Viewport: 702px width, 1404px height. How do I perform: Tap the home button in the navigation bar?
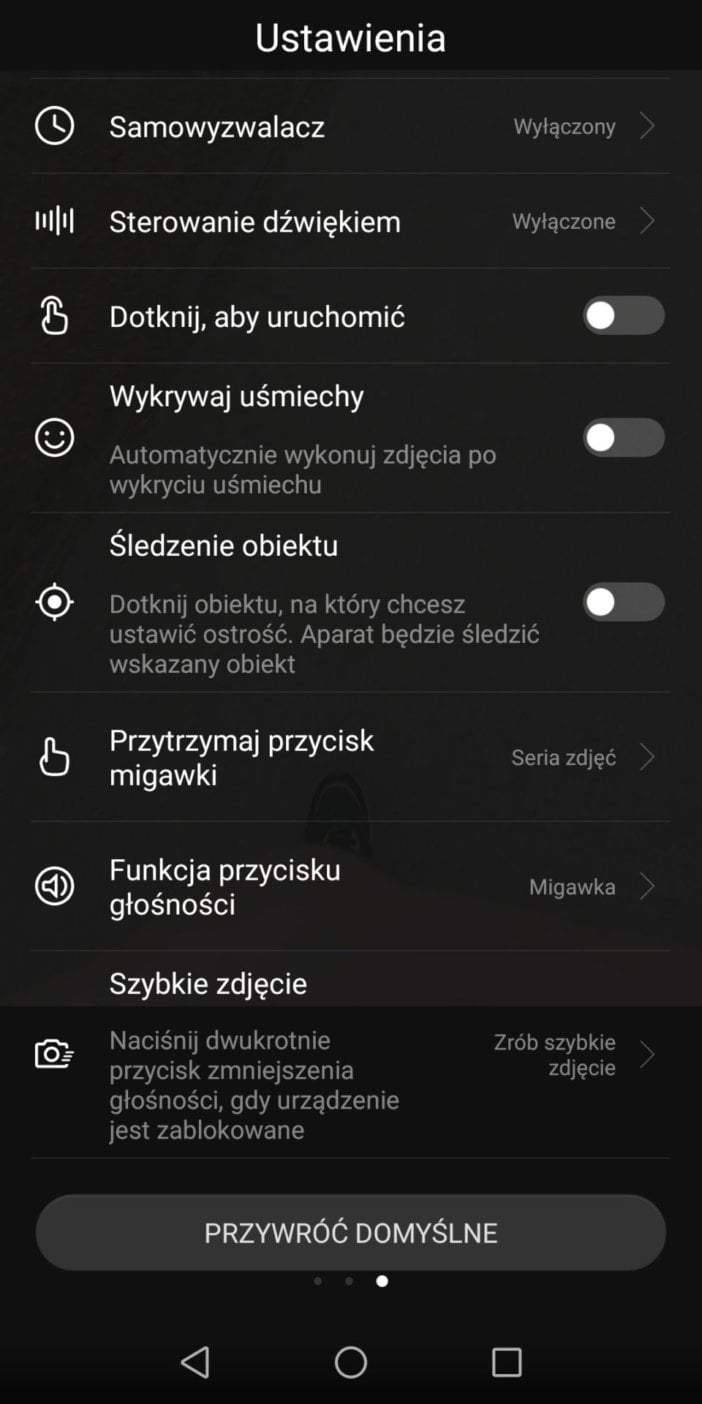[351, 1361]
